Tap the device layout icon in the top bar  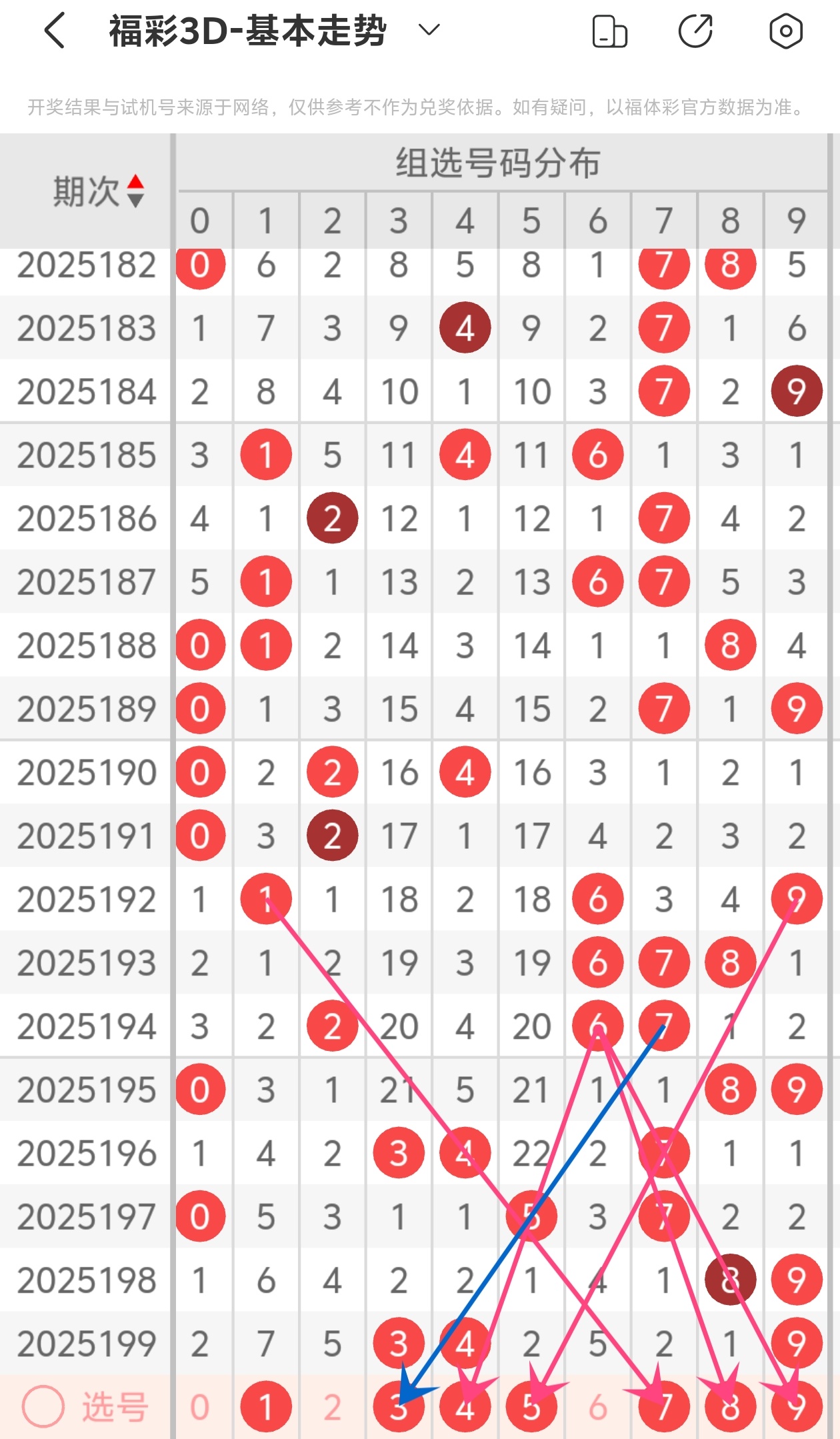[x=609, y=31]
